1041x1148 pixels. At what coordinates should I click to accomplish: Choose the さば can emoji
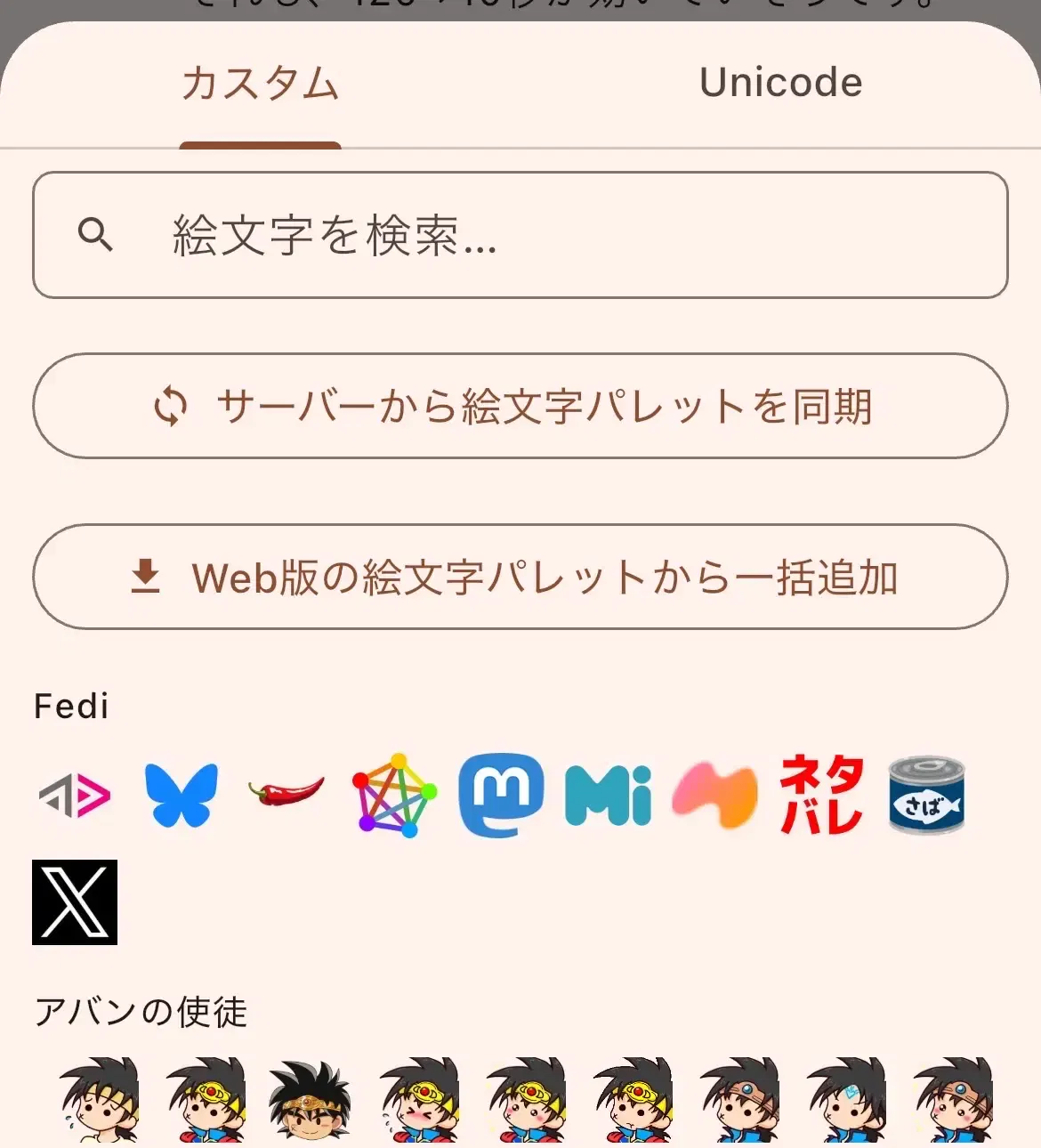[x=927, y=795]
